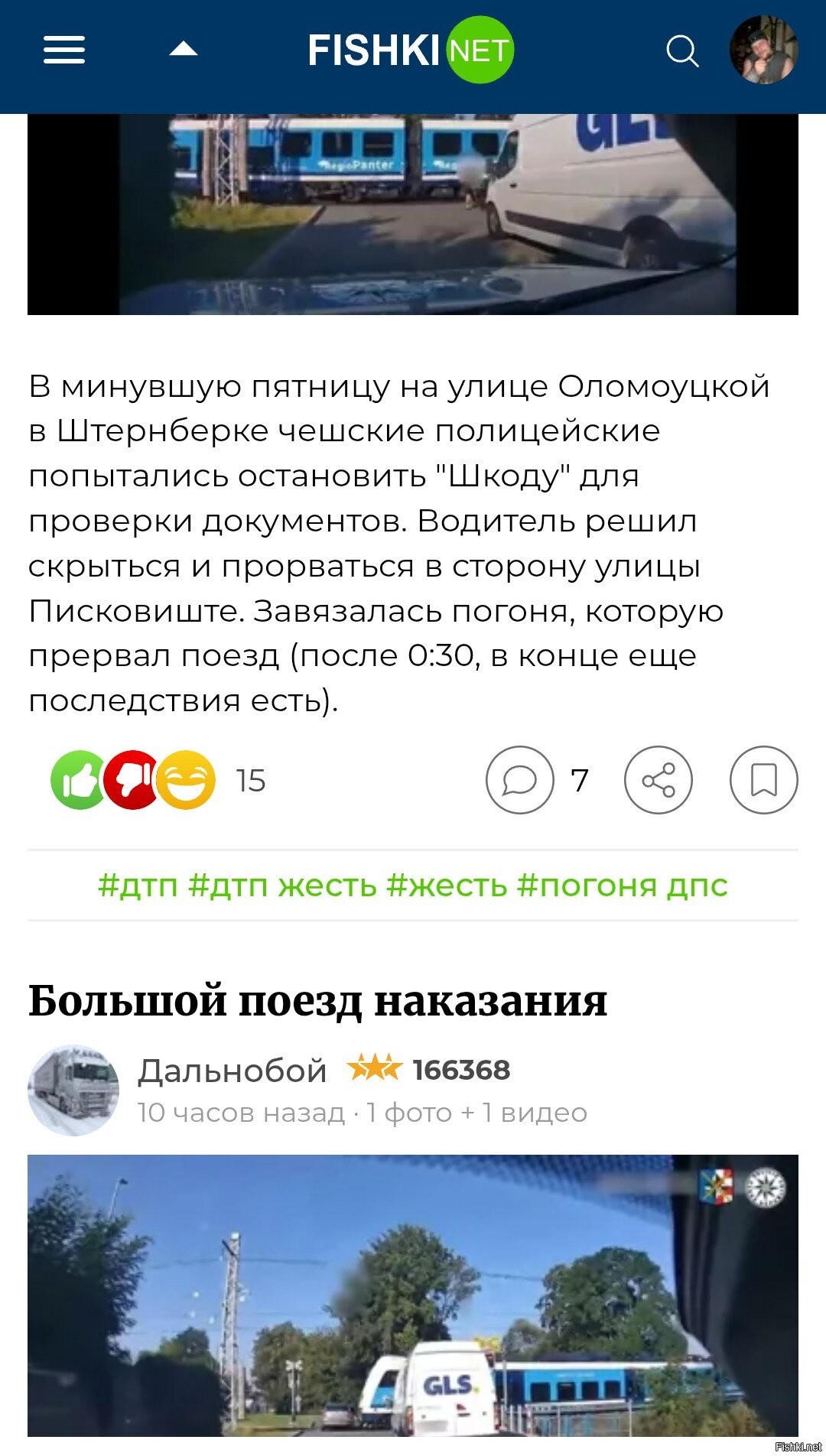
Task: React with the laughing emoji
Action: pos(186,780)
